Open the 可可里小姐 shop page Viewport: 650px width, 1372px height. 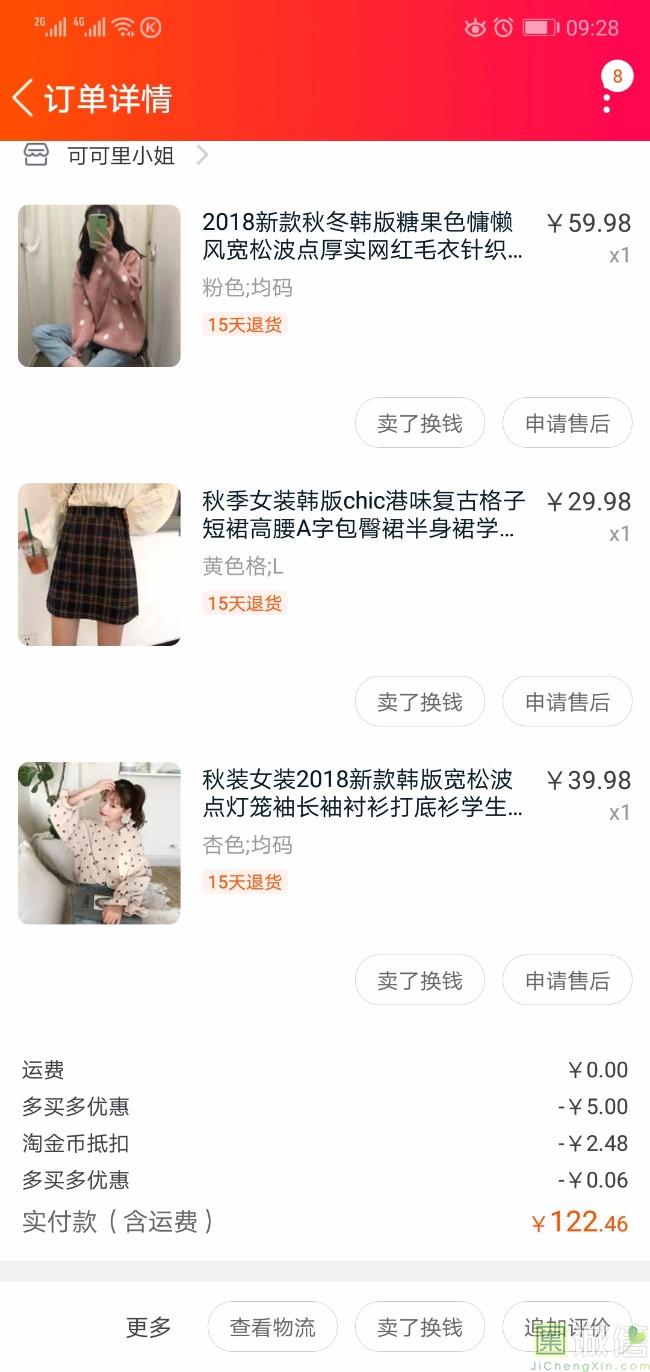point(120,155)
